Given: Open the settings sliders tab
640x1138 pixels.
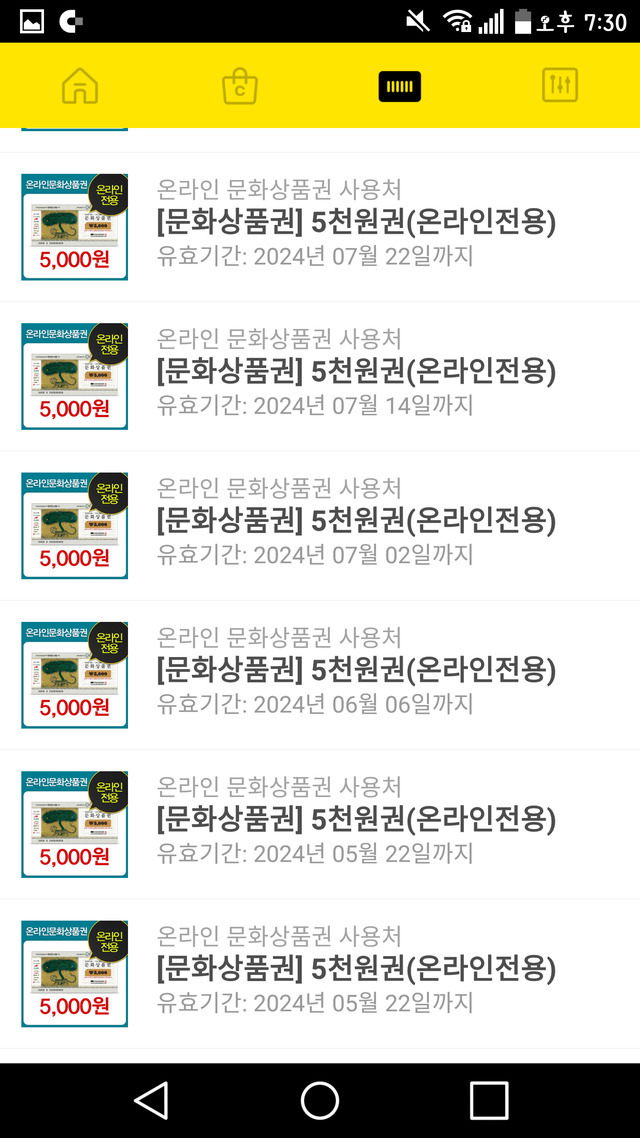Looking at the screenshot, I should pos(560,86).
